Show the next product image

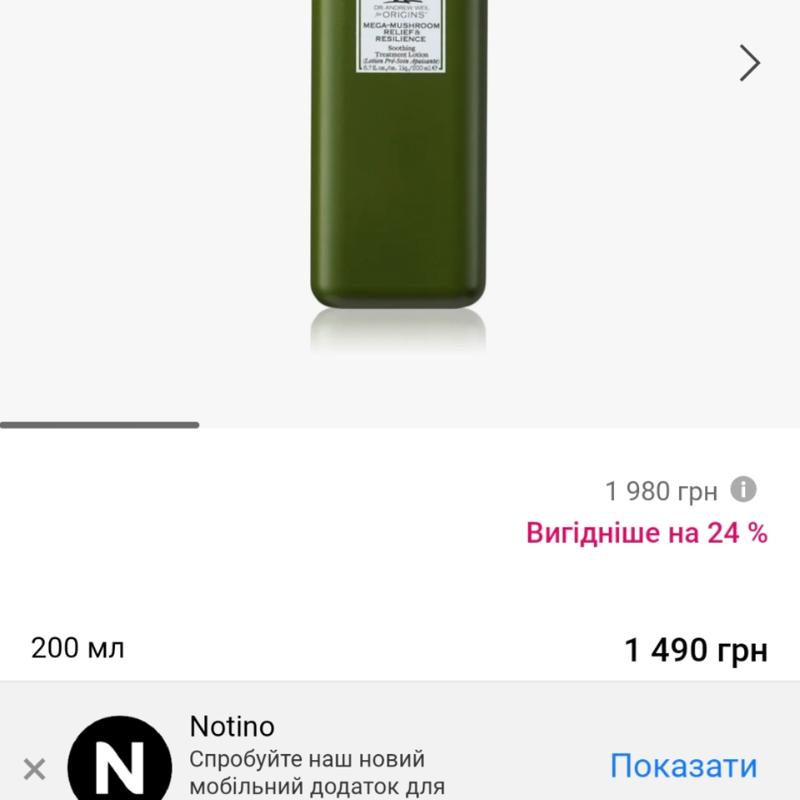[x=749, y=63]
